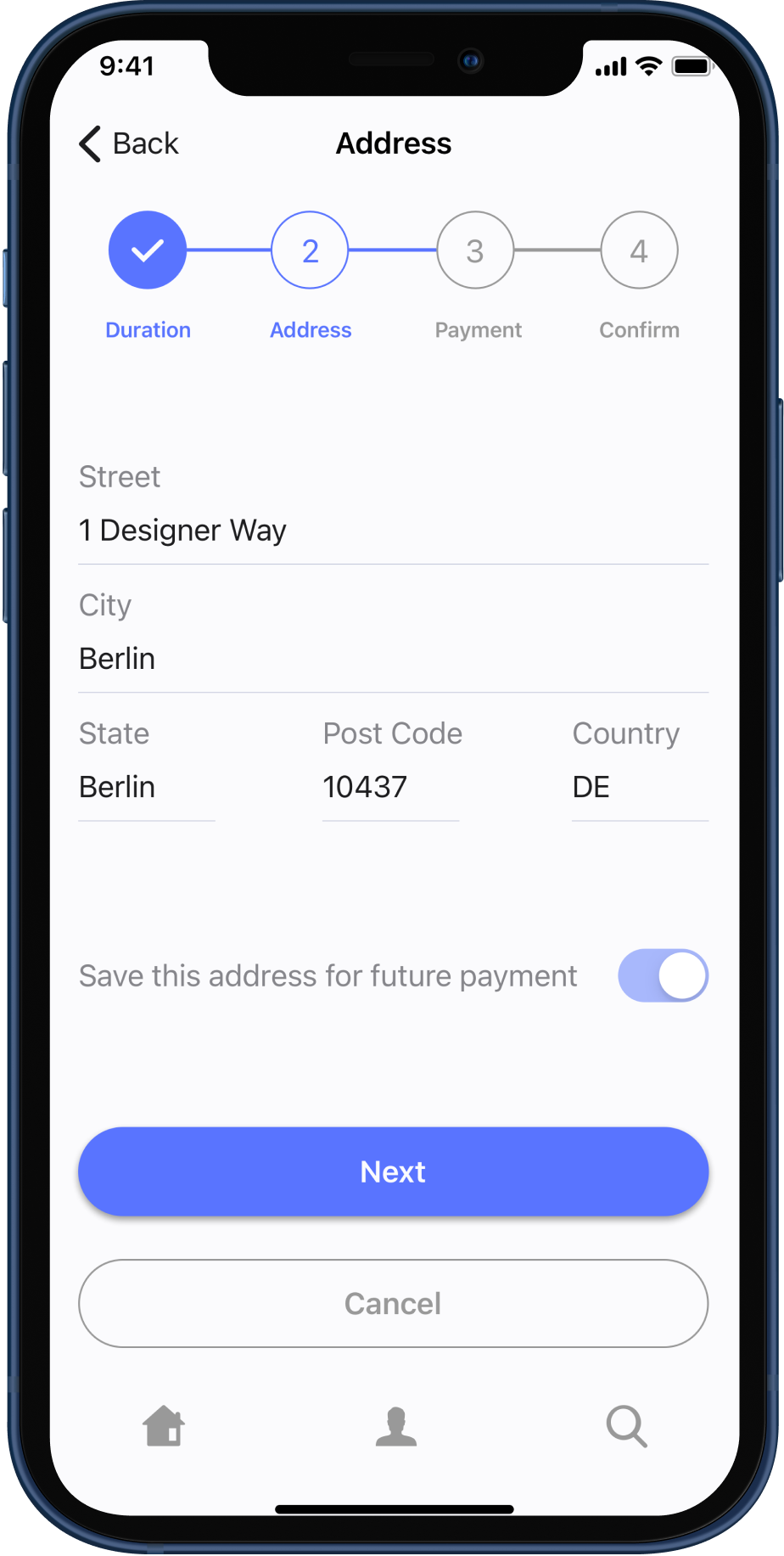784x1556 pixels.
Task: Edit the City field
Action: [392, 659]
